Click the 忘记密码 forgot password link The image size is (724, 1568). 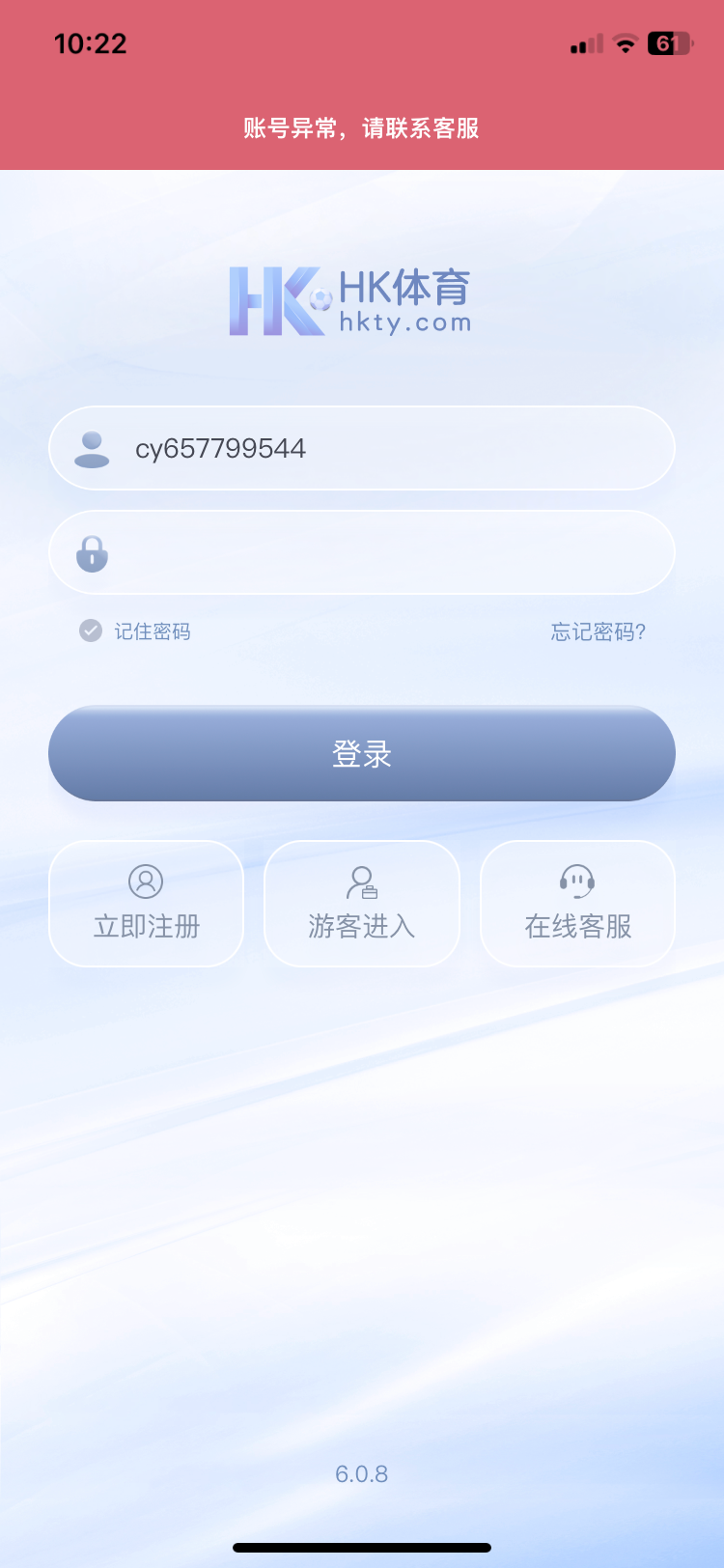tap(598, 631)
